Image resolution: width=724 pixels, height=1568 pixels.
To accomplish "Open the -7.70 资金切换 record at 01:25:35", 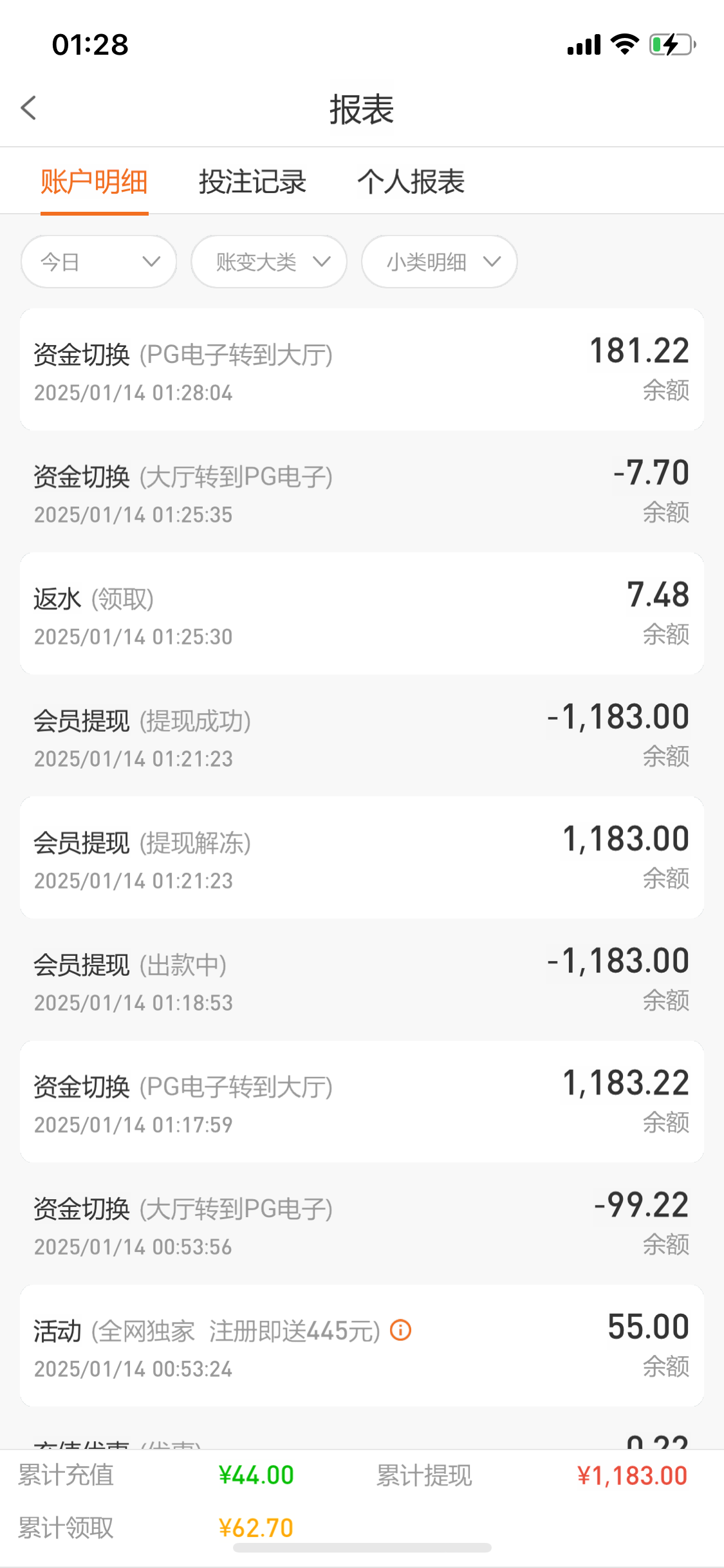I will pyautogui.click(x=362, y=492).
